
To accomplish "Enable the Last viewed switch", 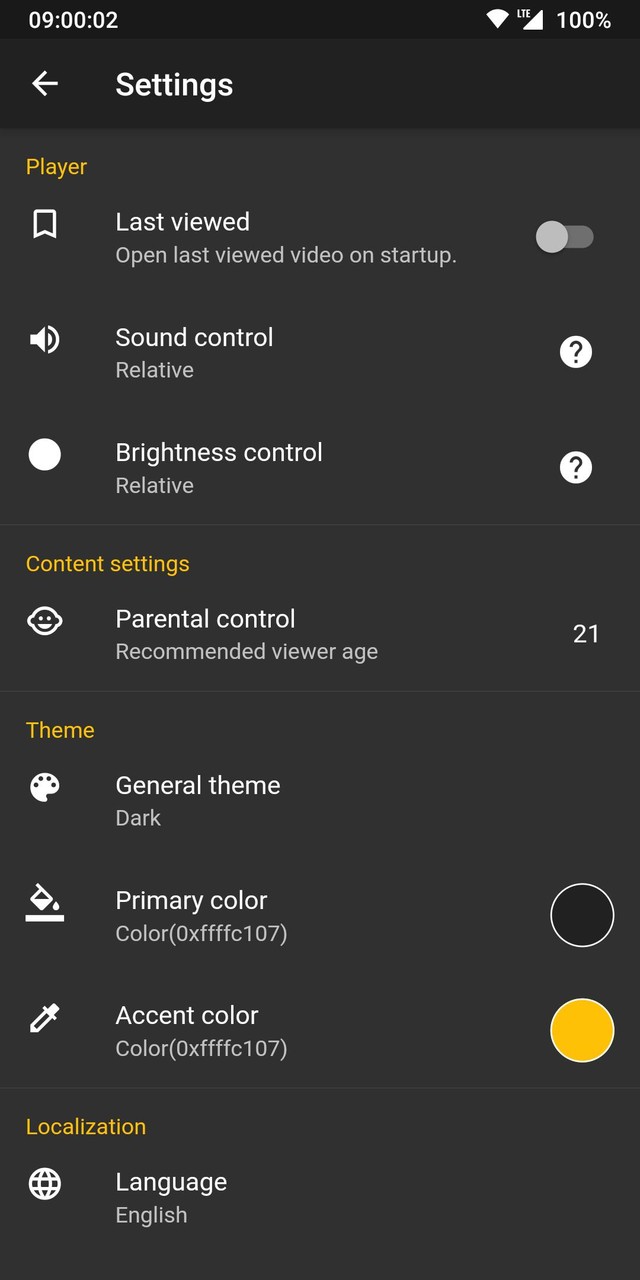I will coord(564,237).
